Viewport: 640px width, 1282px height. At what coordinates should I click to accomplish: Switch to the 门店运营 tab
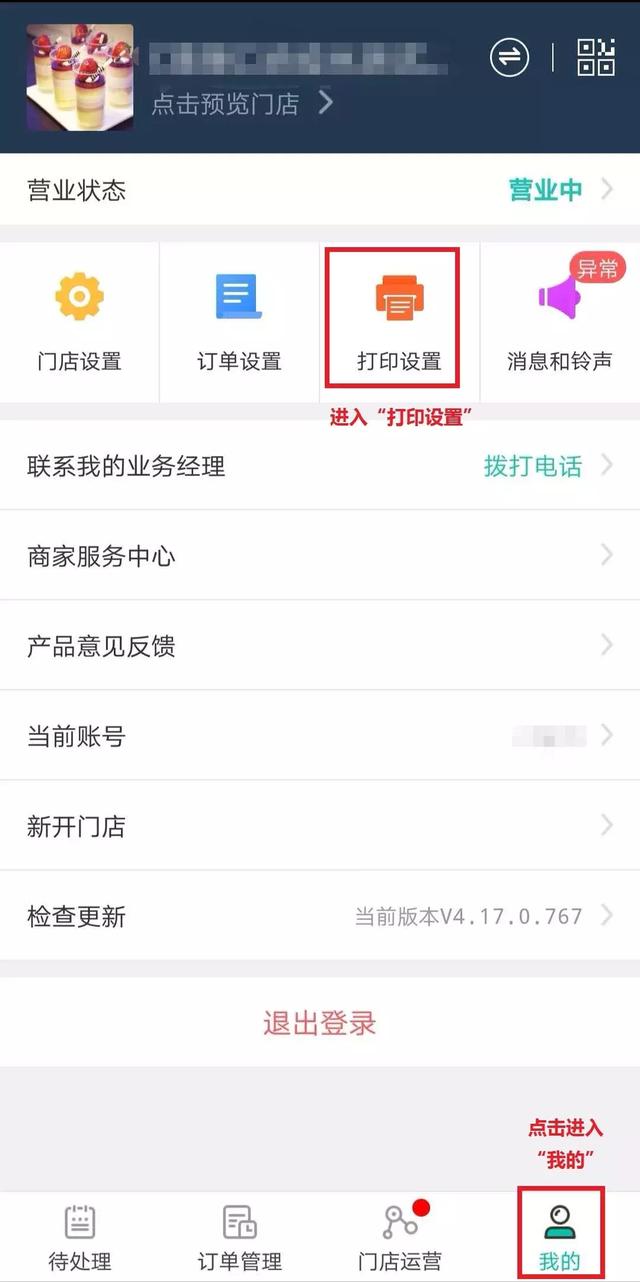[400, 1237]
